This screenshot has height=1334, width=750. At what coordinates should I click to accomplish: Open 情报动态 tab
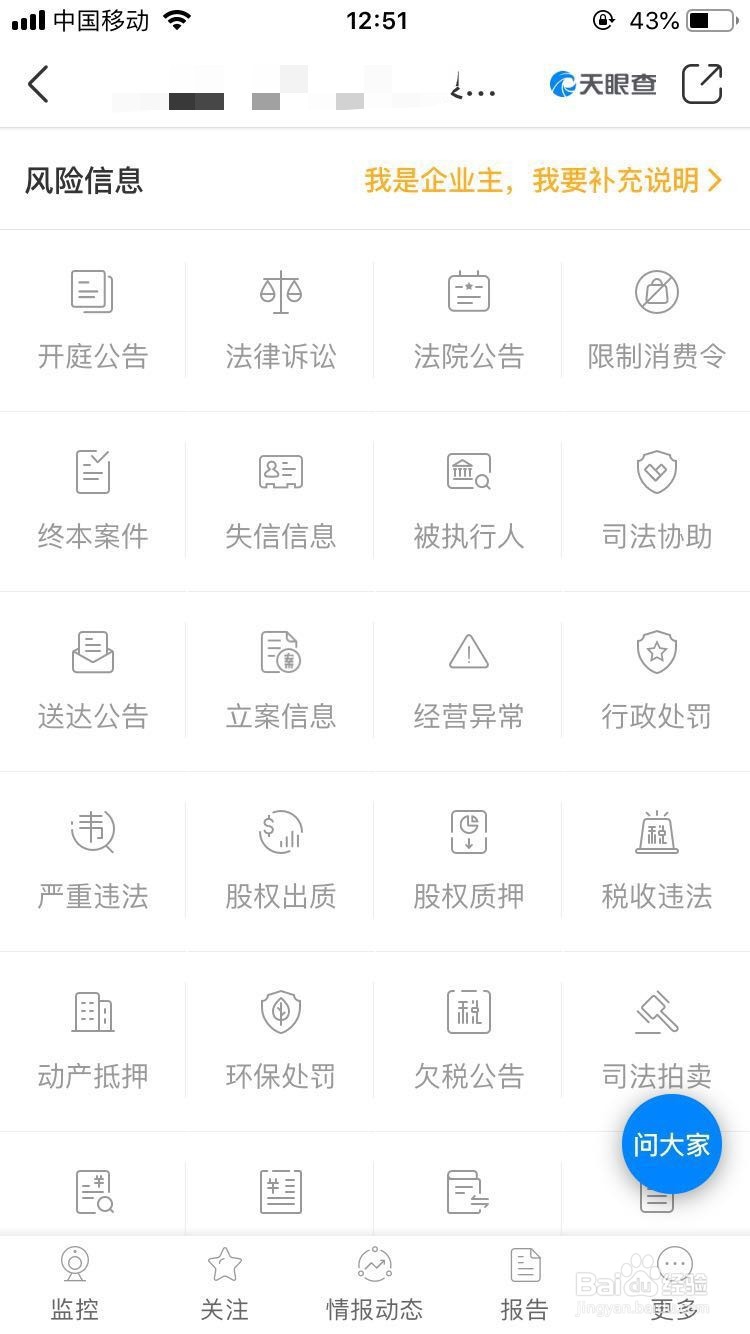(x=375, y=1285)
